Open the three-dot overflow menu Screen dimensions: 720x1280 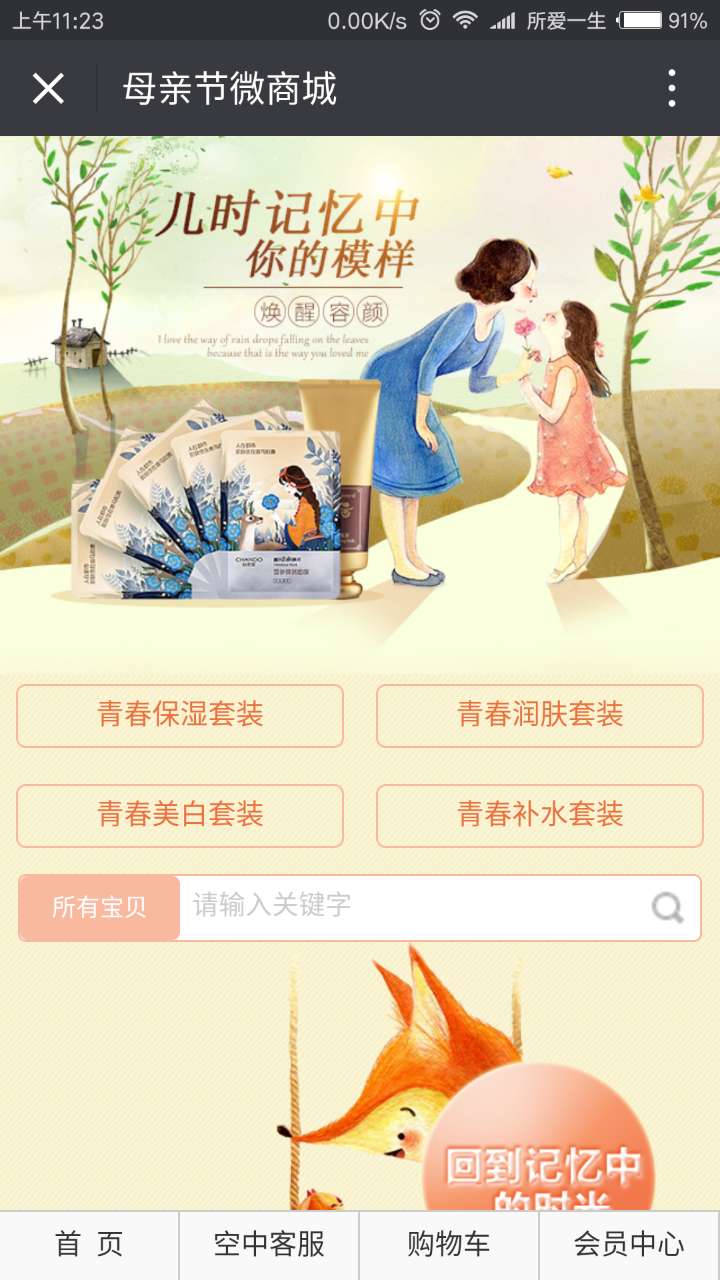(x=671, y=89)
